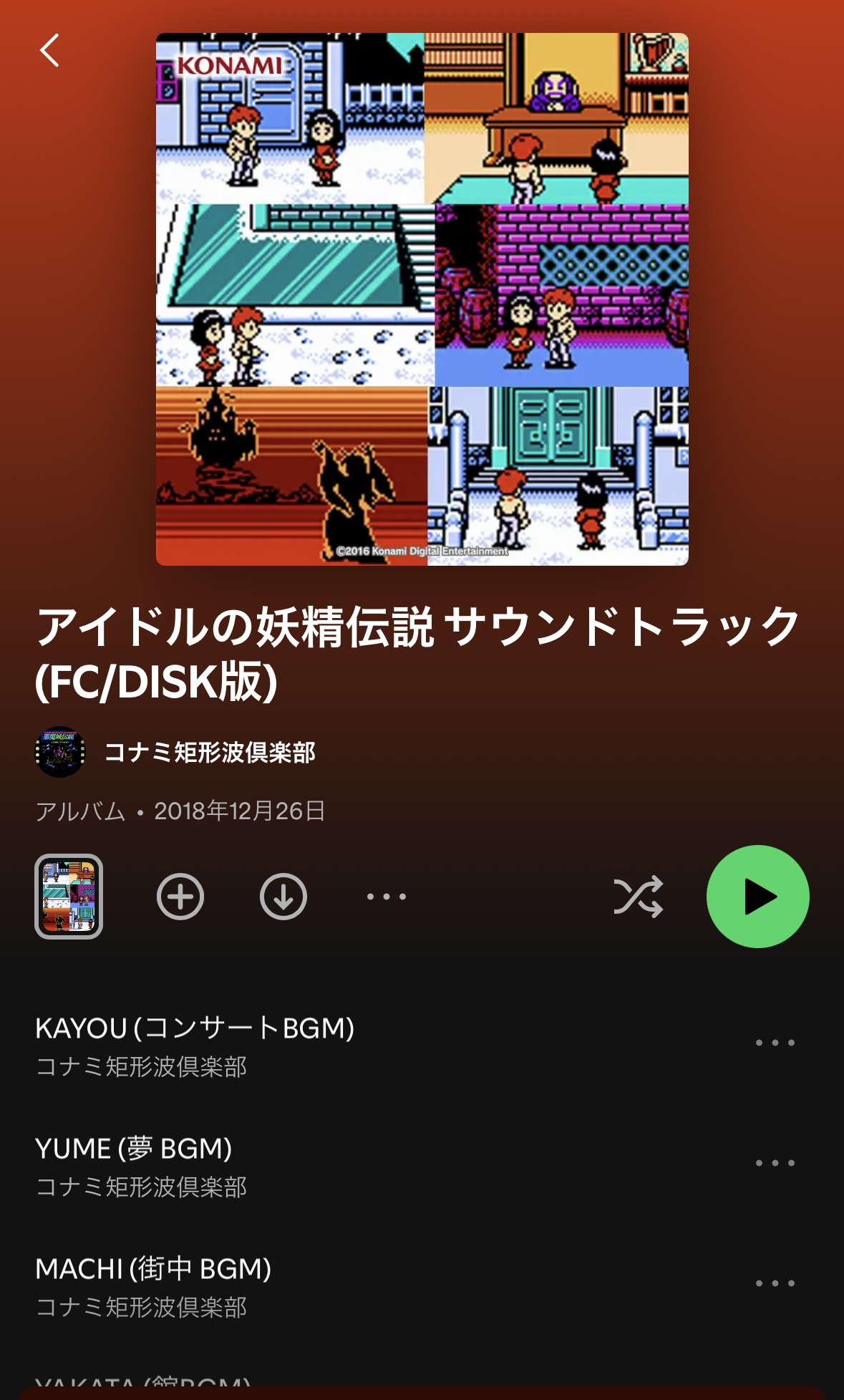Open options for KAYOU (コンサートBGM)
This screenshot has height=1400, width=844.
pos(775,1043)
